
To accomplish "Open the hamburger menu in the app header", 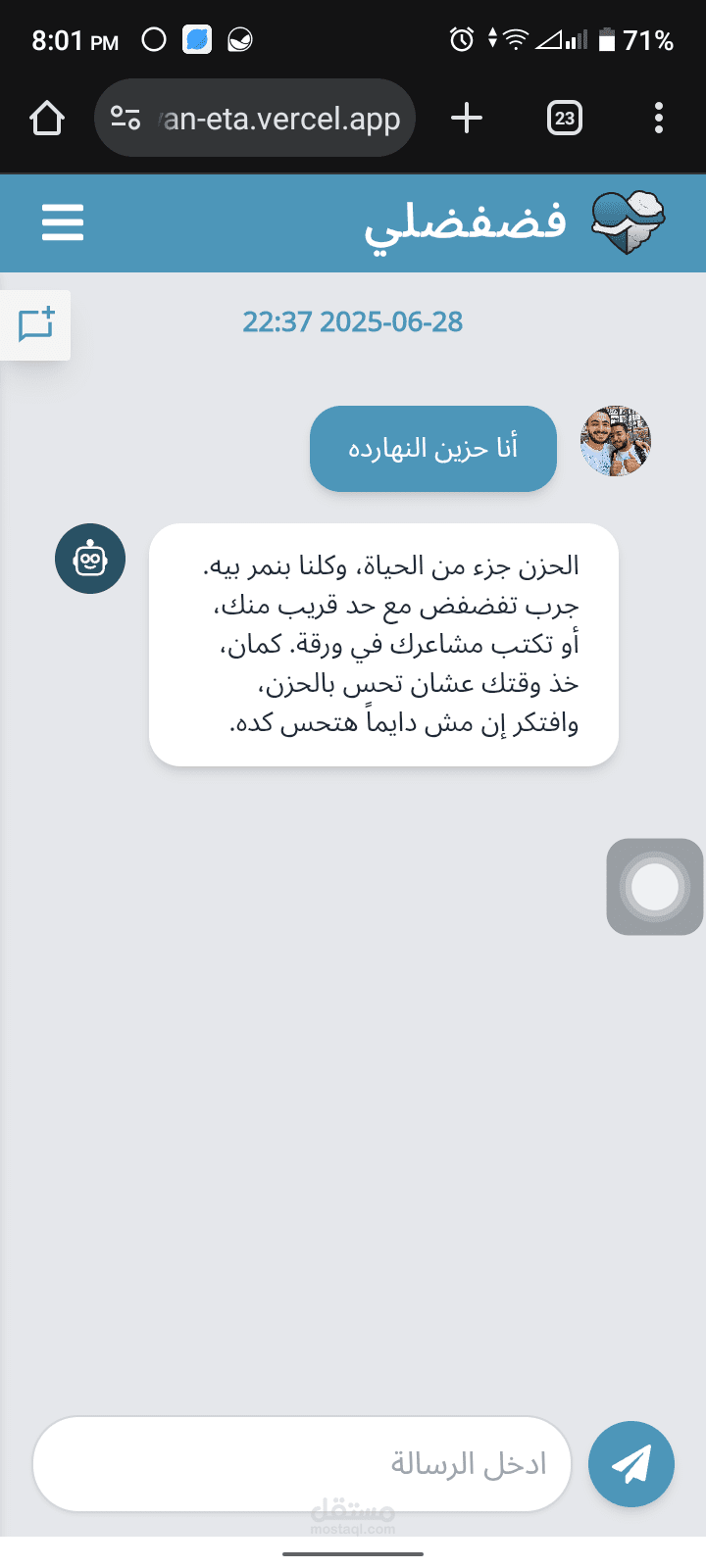I will (x=63, y=222).
